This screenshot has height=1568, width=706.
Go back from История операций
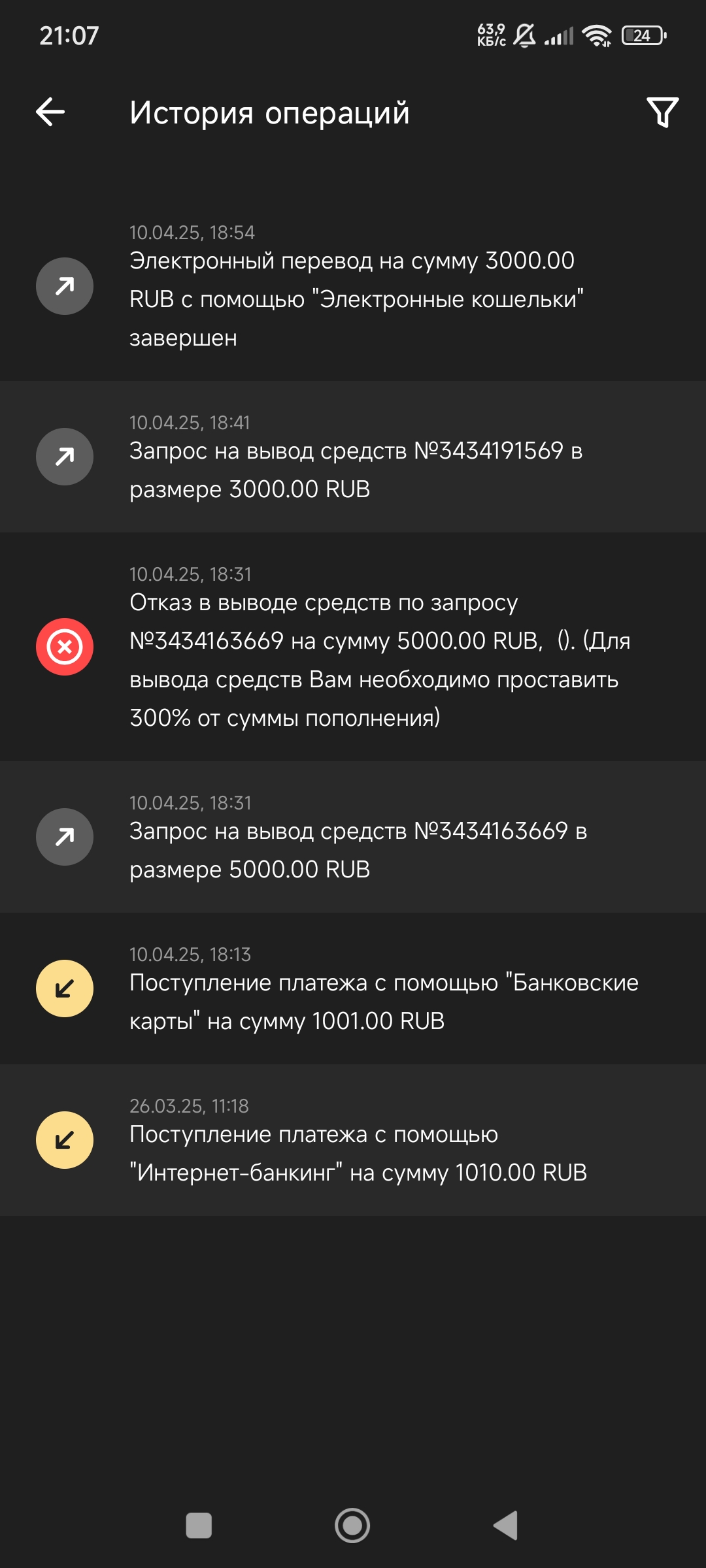[x=50, y=112]
